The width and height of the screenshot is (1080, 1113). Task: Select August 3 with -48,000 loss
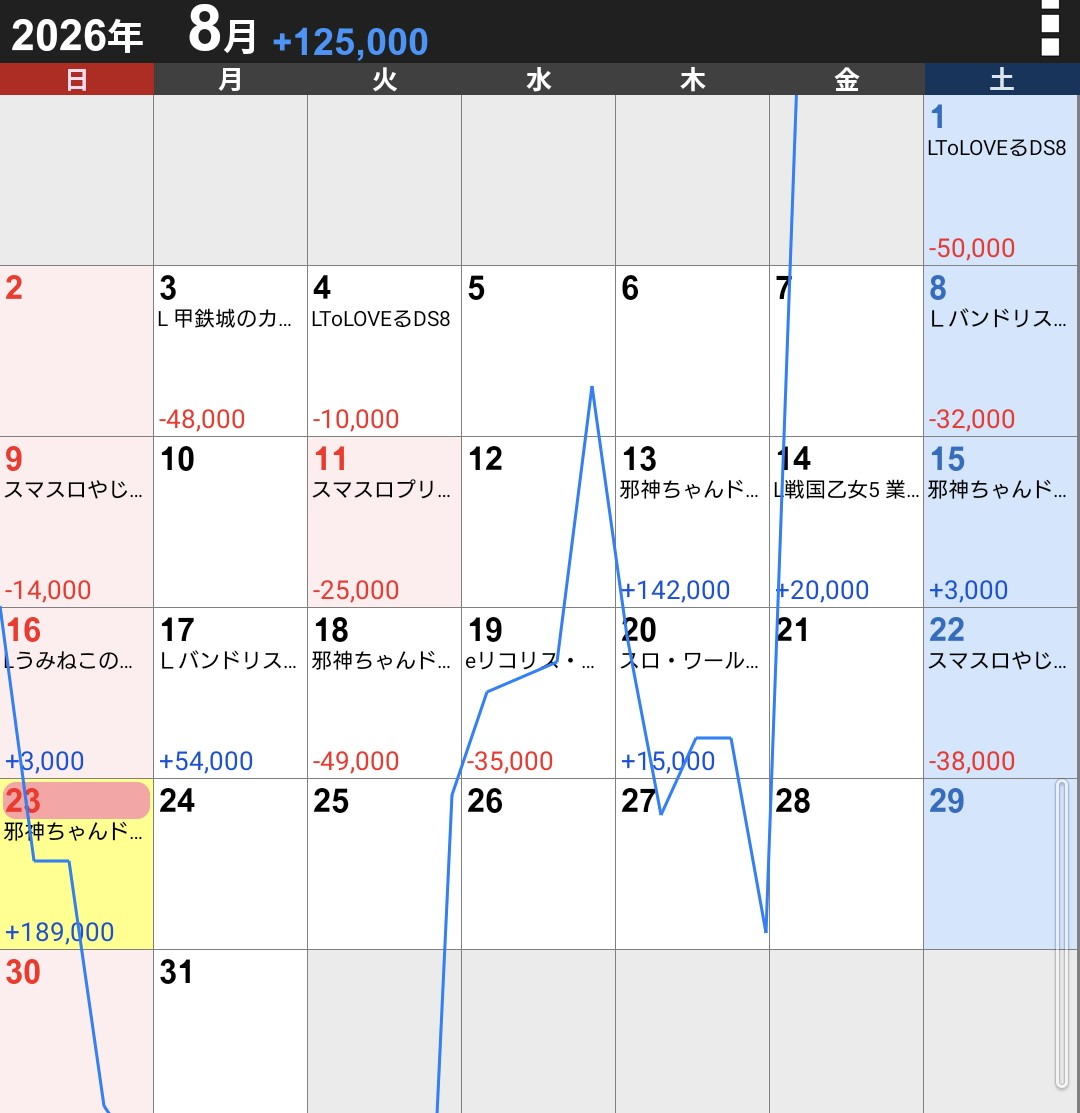tap(231, 351)
